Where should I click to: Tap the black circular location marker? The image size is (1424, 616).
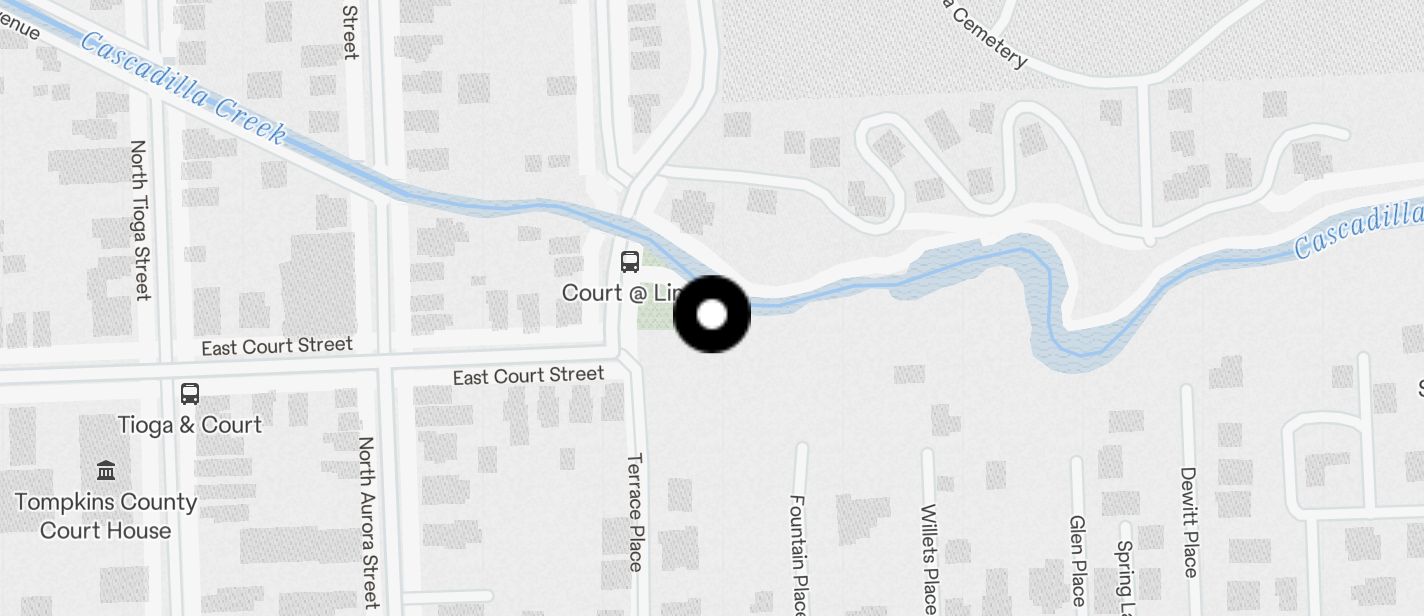coord(712,315)
